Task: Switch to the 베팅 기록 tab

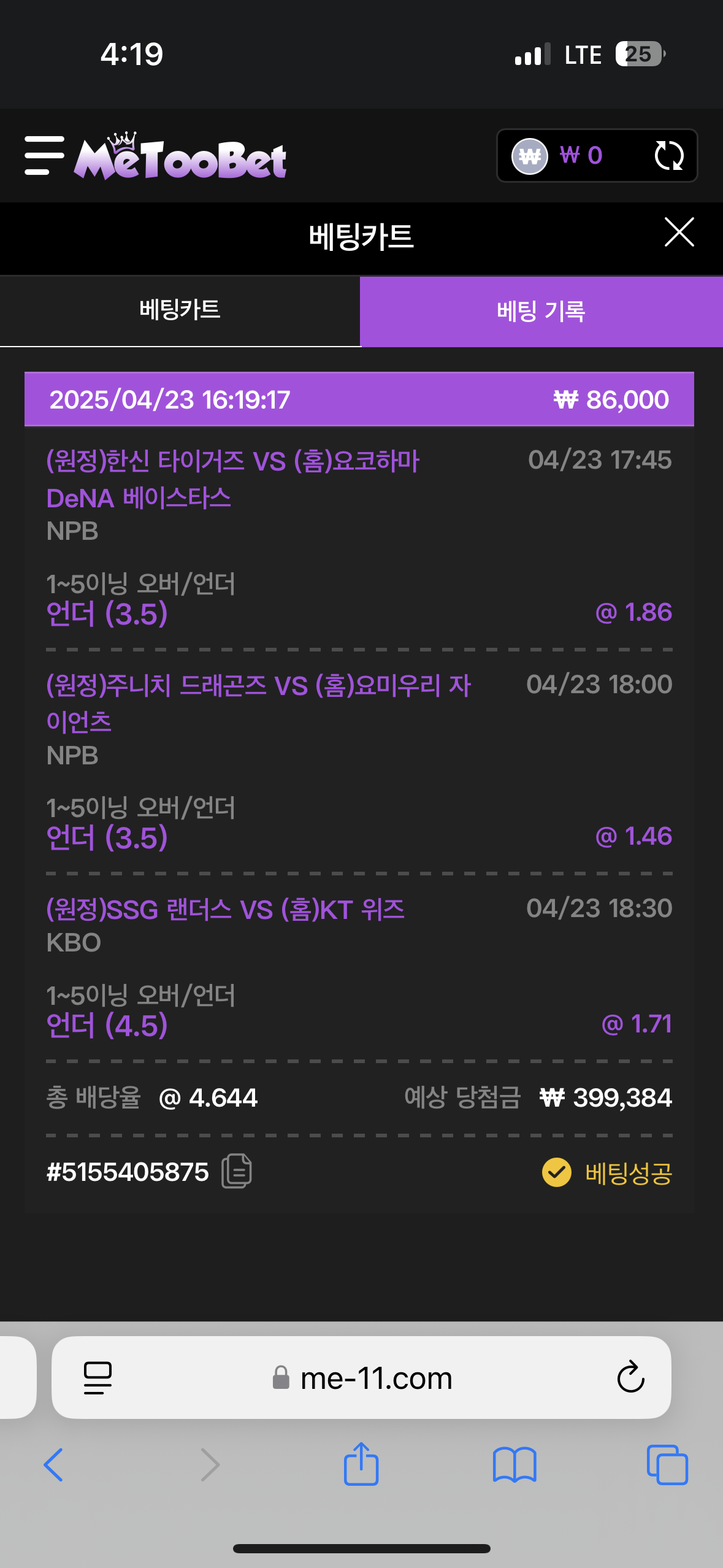Action: (x=541, y=312)
